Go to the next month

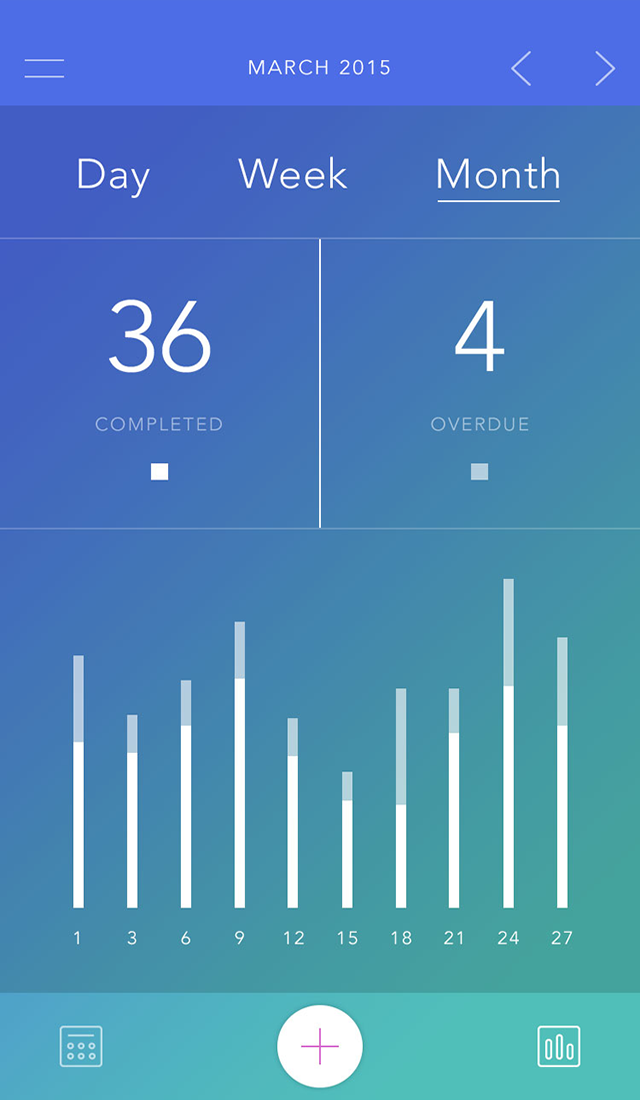(x=604, y=68)
